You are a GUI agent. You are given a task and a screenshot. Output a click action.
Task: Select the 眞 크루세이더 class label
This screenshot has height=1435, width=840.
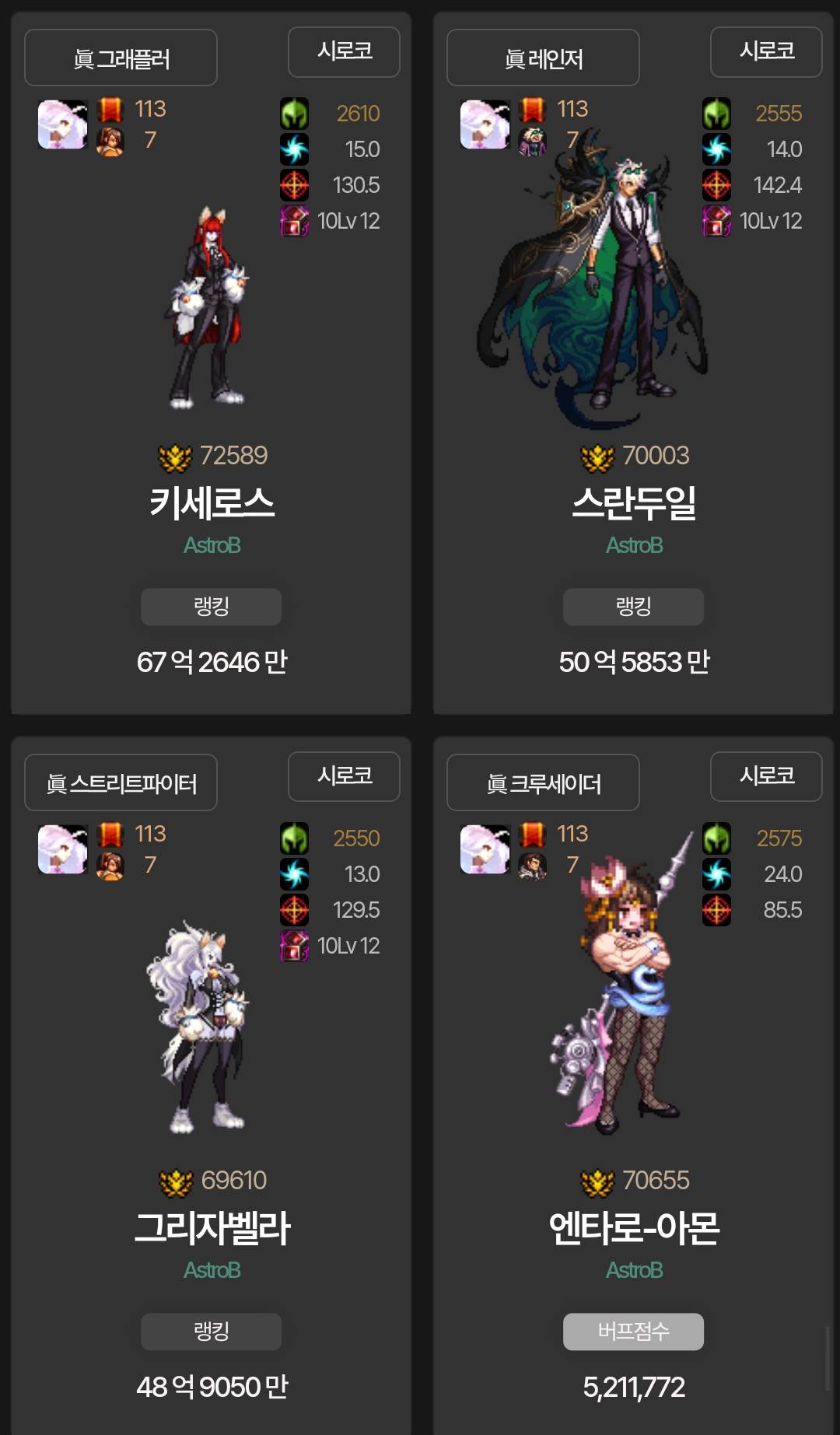click(543, 783)
